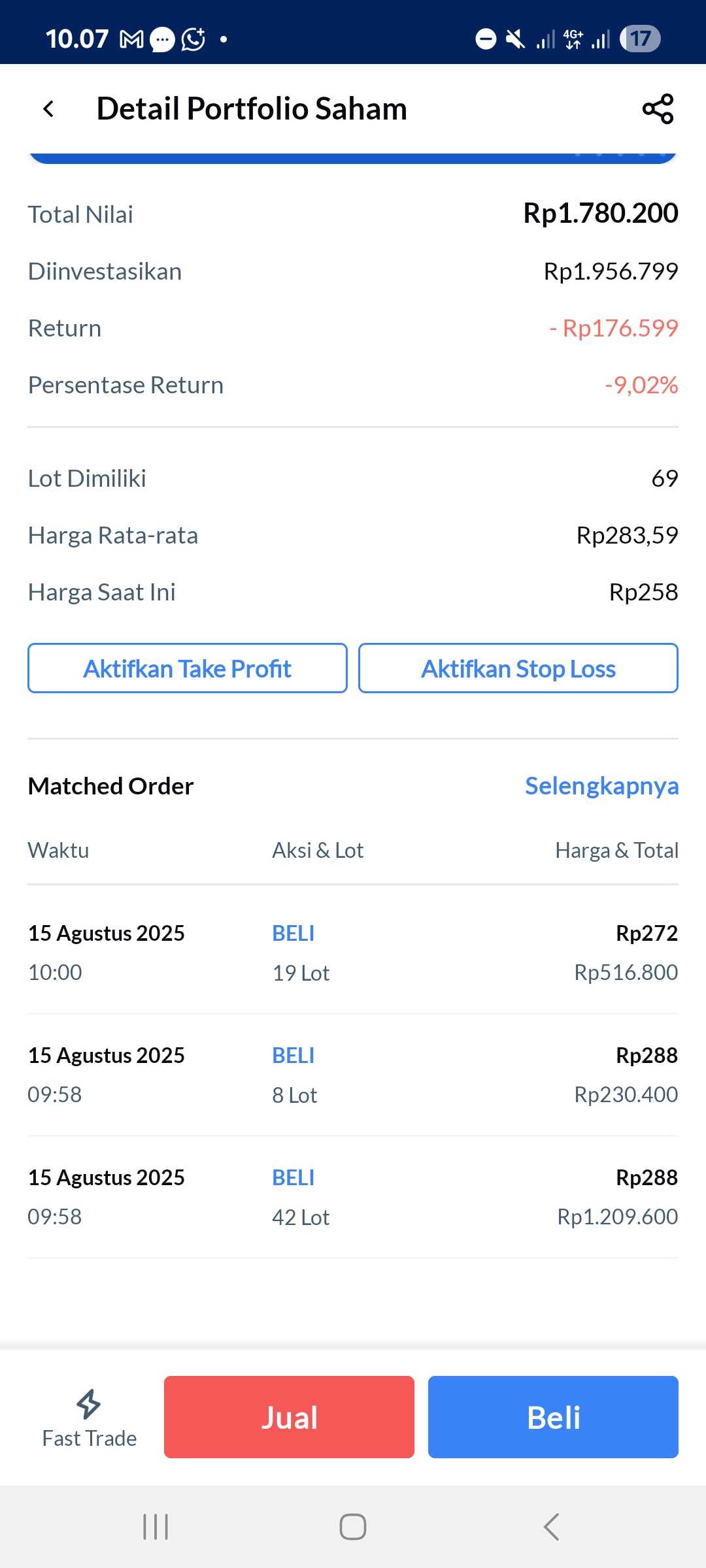Open Fast Trade
This screenshot has height=1568, width=706.
tap(90, 1419)
